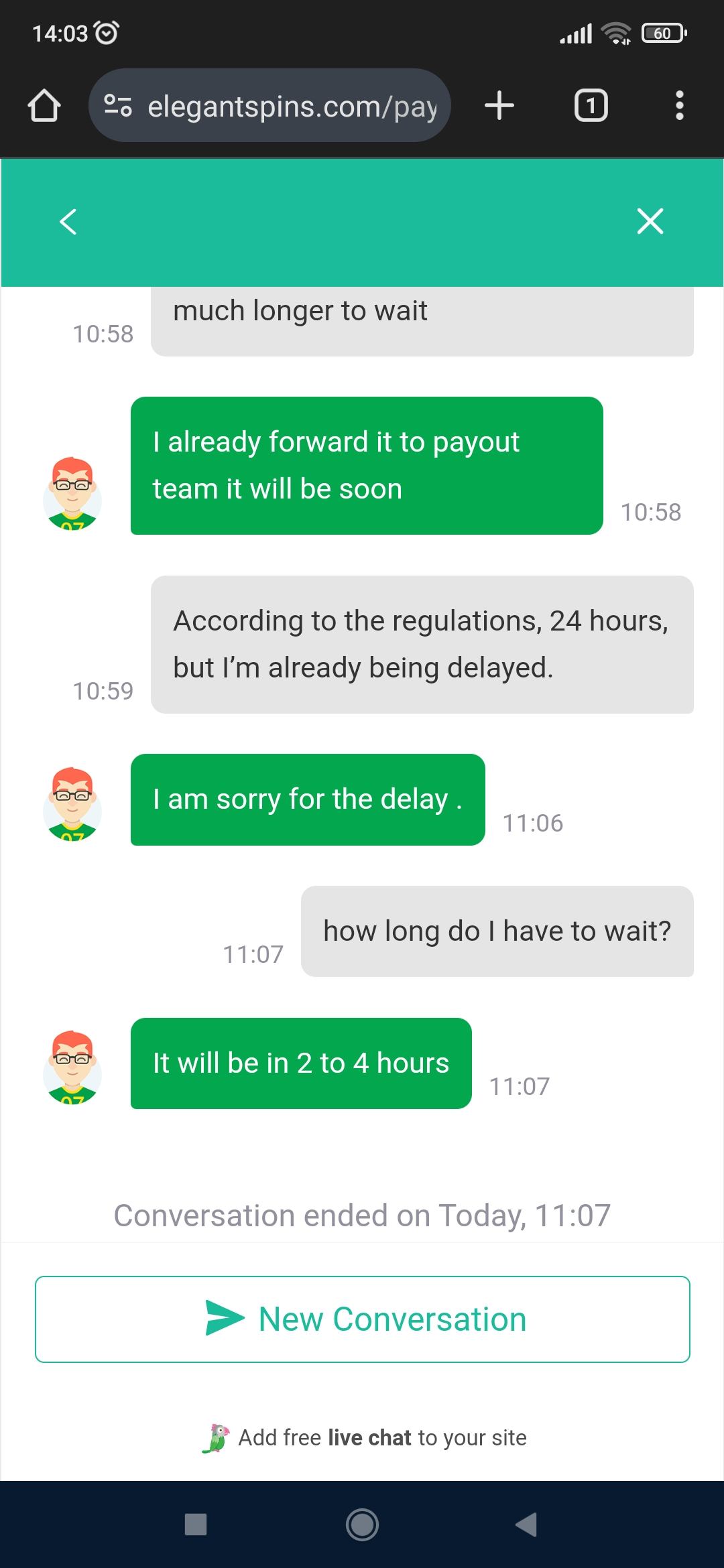Tap the system back button

click(527, 1524)
